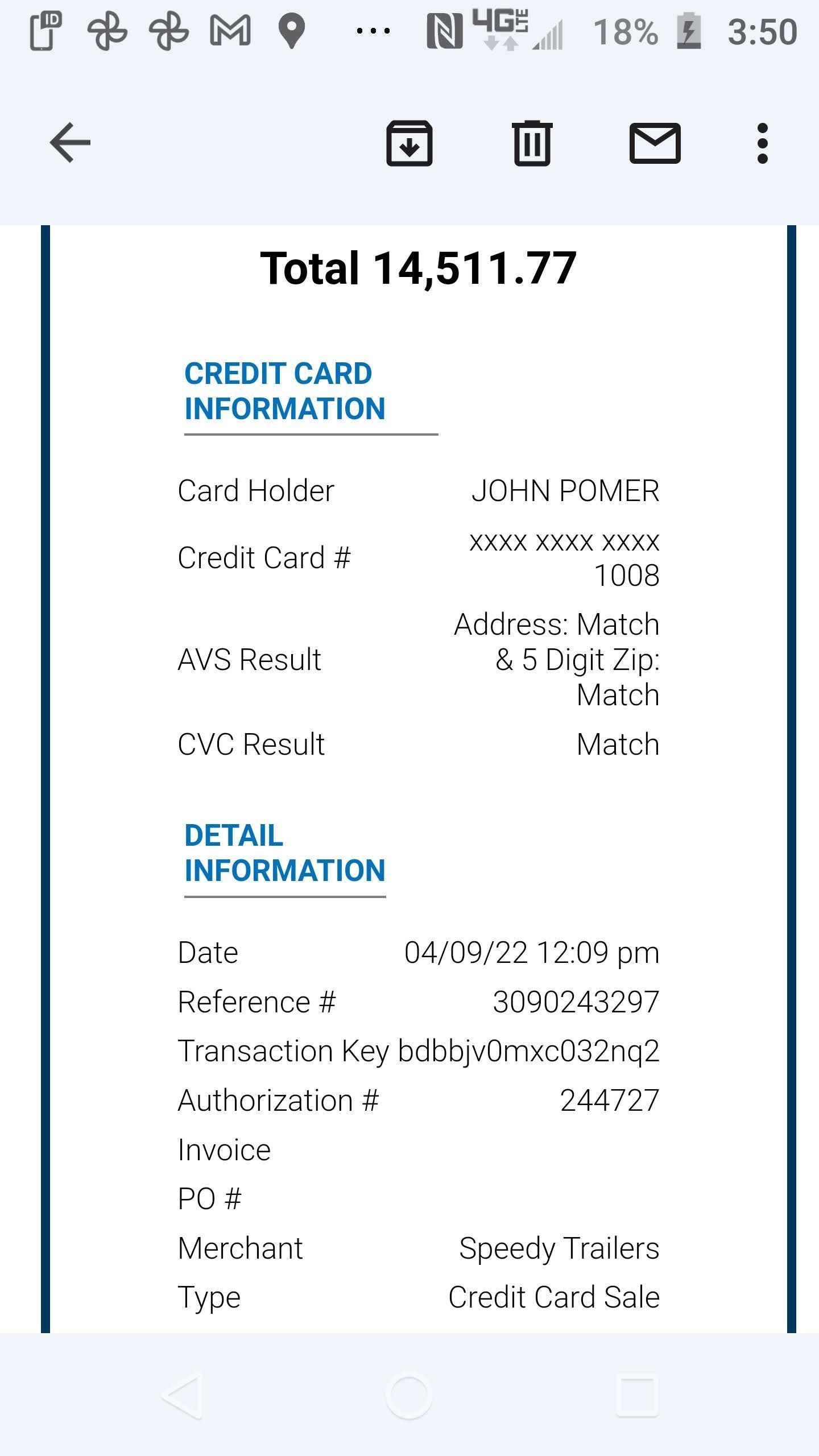Mark this email as unread
819x1456 pixels.
click(655, 143)
